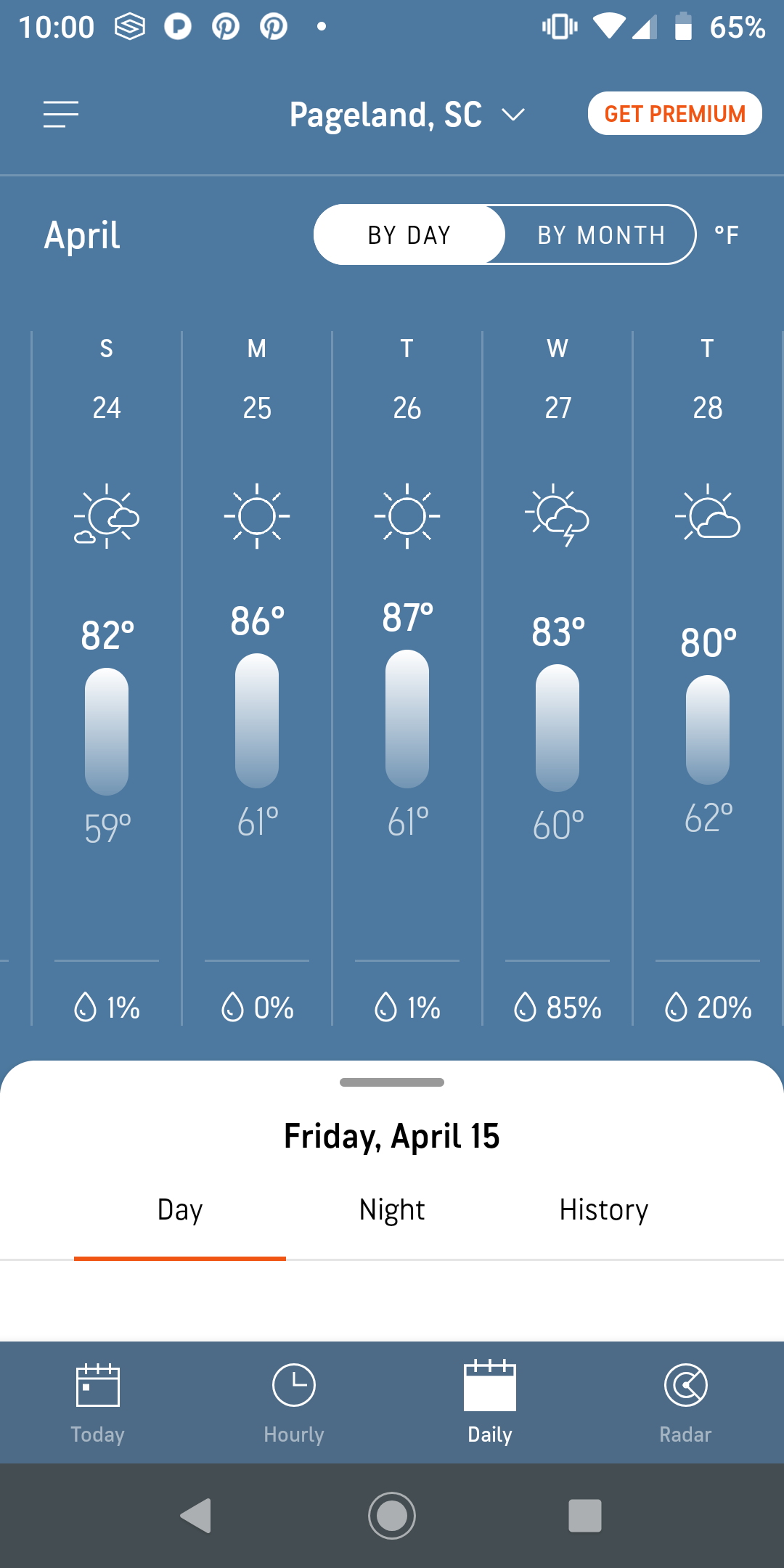
Task: Select the By Day view
Action: [x=409, y=234]
